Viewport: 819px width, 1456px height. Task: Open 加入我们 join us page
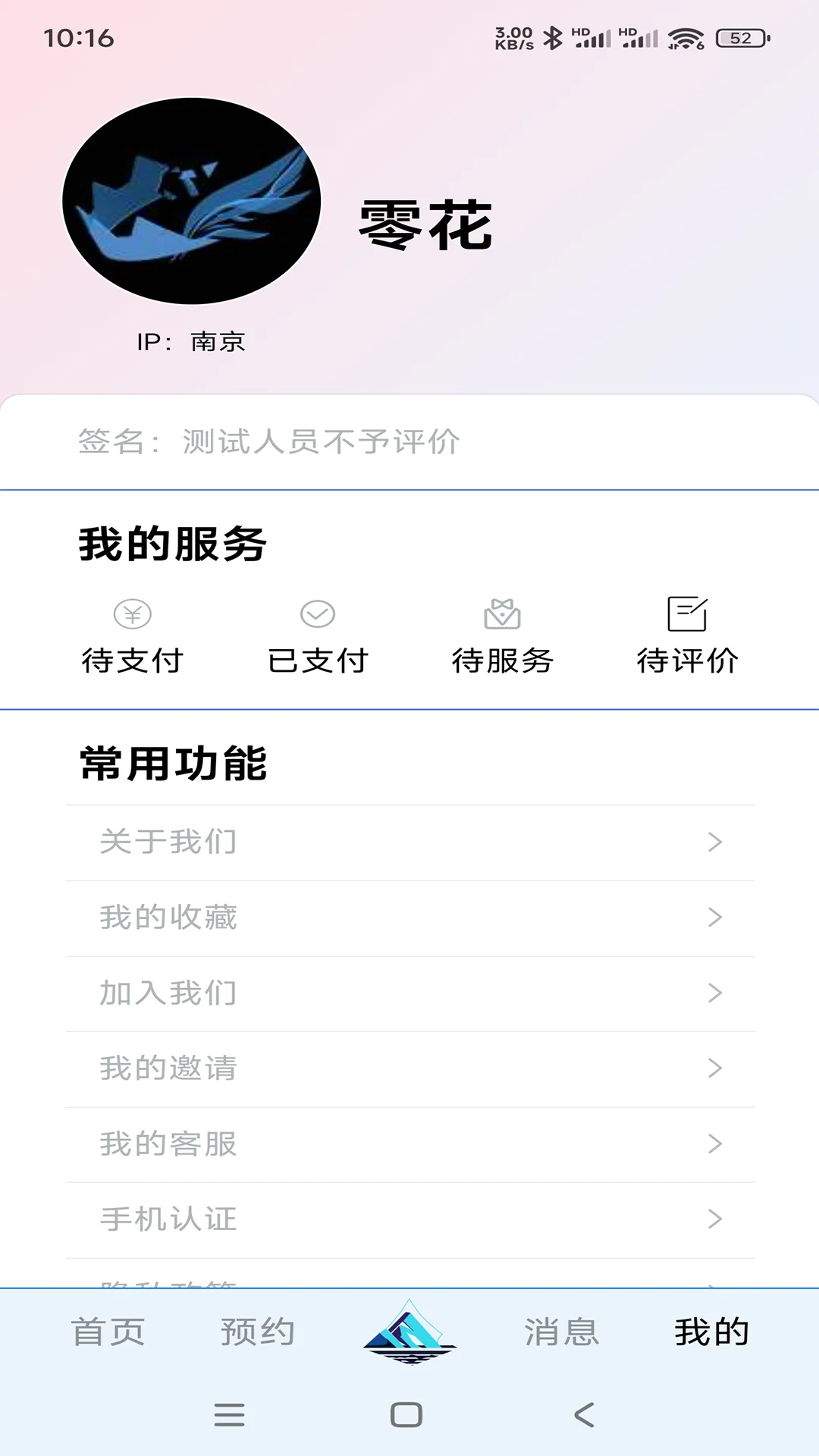[409, 993]
